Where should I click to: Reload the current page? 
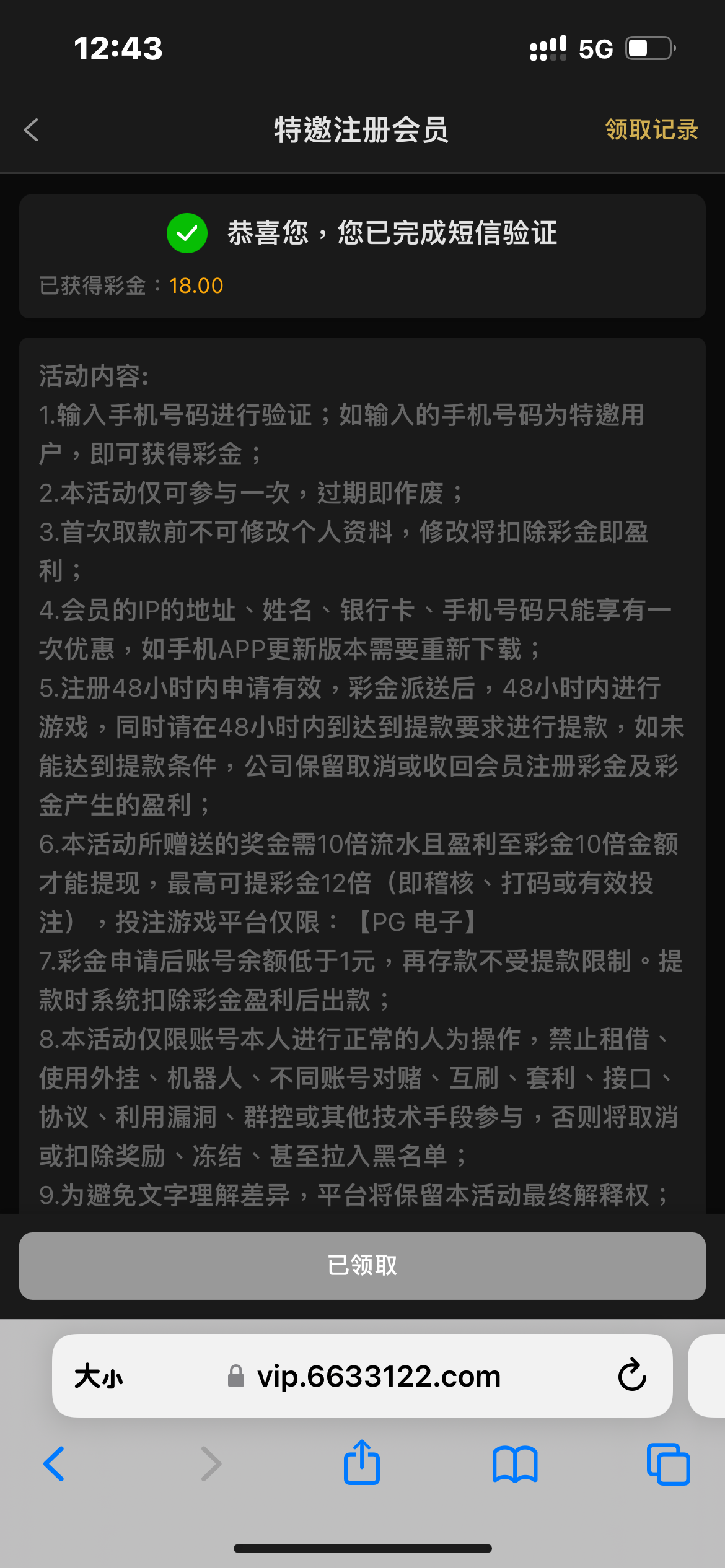632,1375
